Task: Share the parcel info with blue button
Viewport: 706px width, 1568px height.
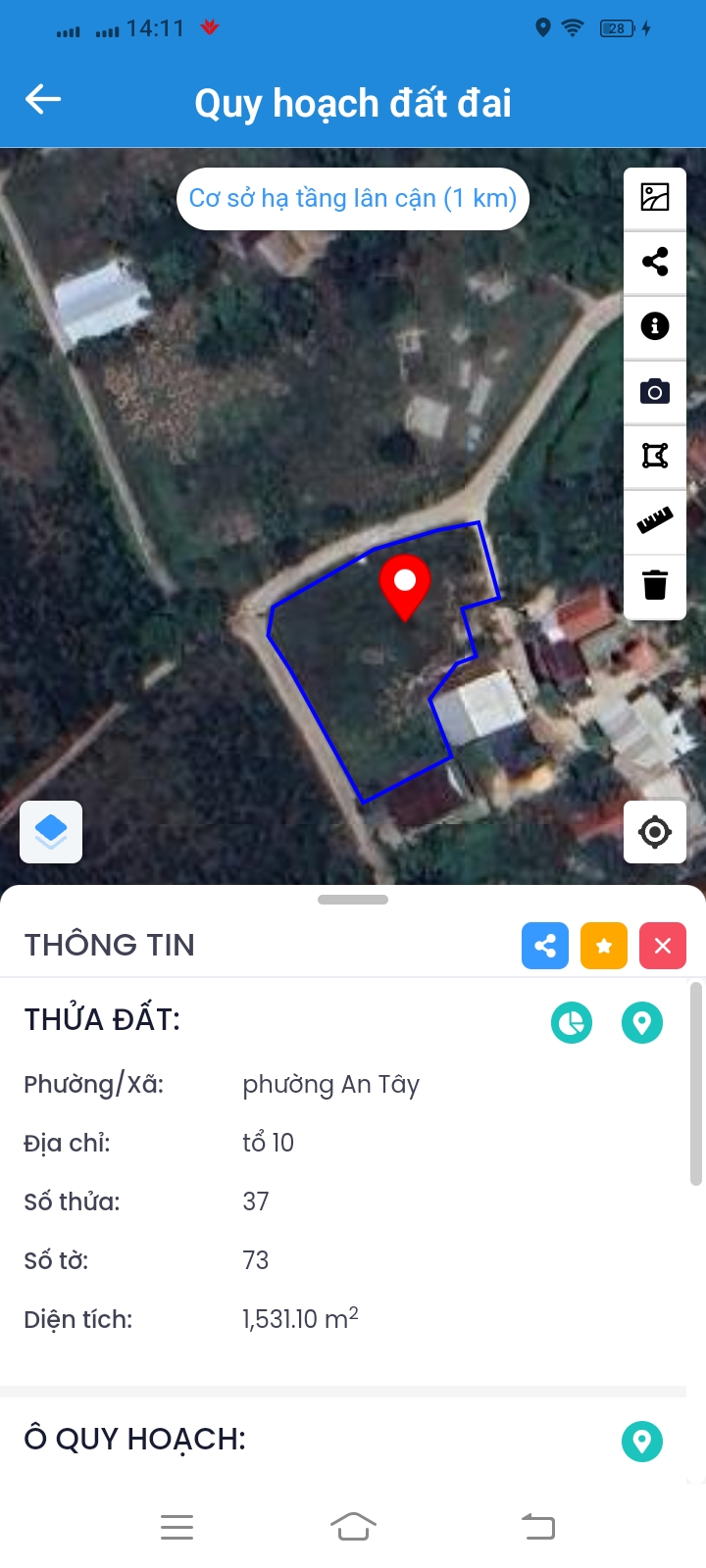Action: pos(545,946)
